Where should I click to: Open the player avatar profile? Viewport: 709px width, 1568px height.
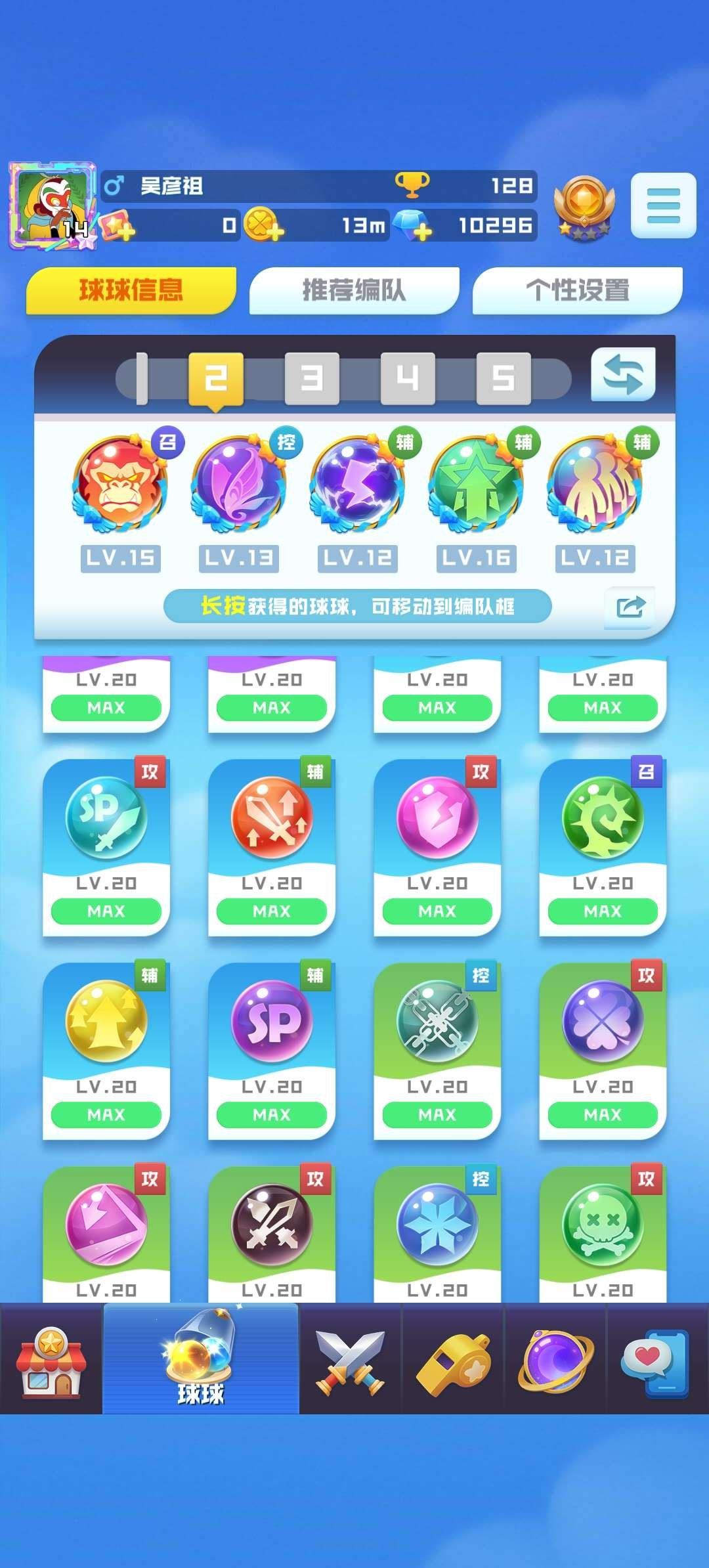53,206
